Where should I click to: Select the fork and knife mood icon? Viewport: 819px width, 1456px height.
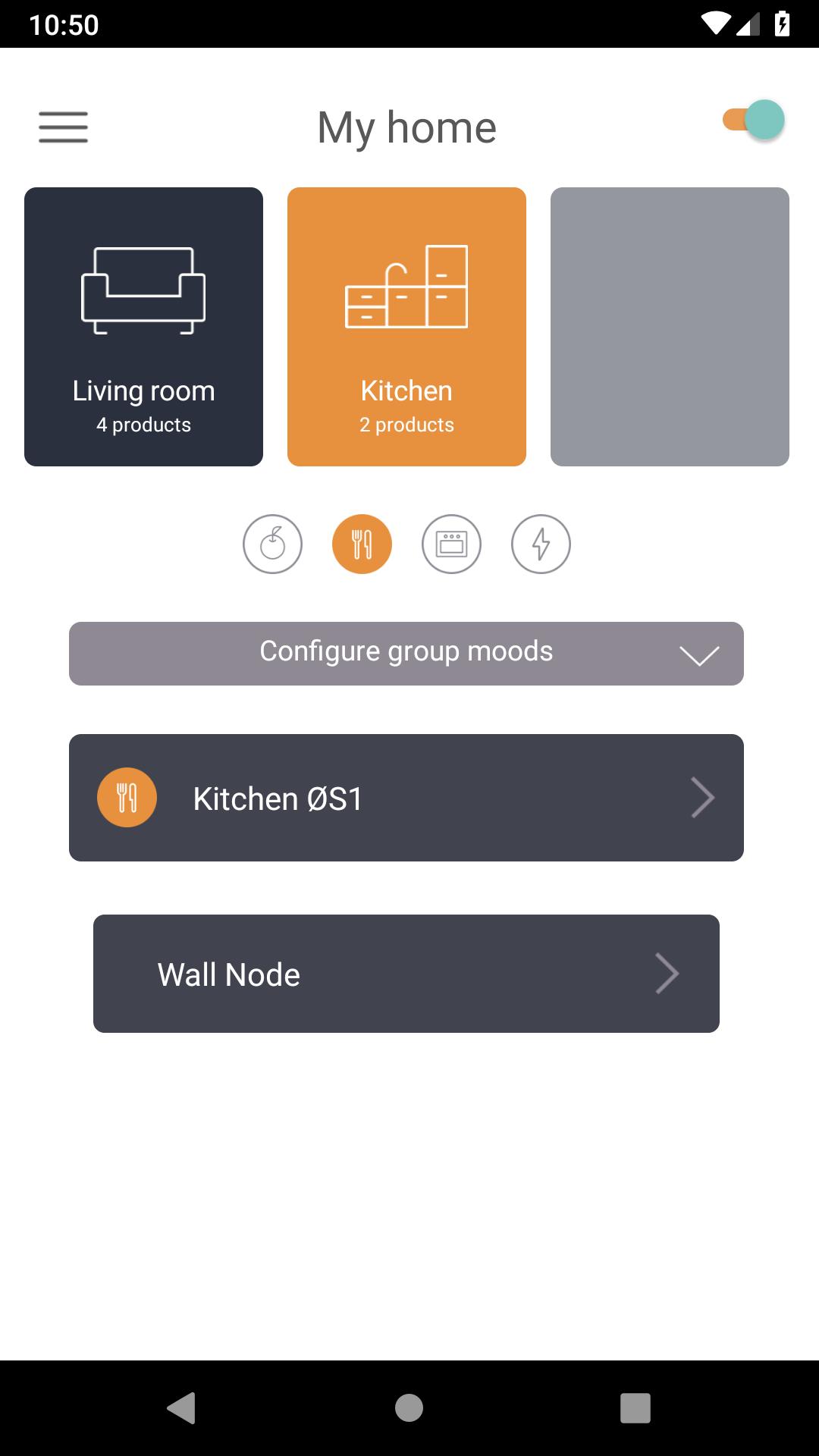(362, 544)
